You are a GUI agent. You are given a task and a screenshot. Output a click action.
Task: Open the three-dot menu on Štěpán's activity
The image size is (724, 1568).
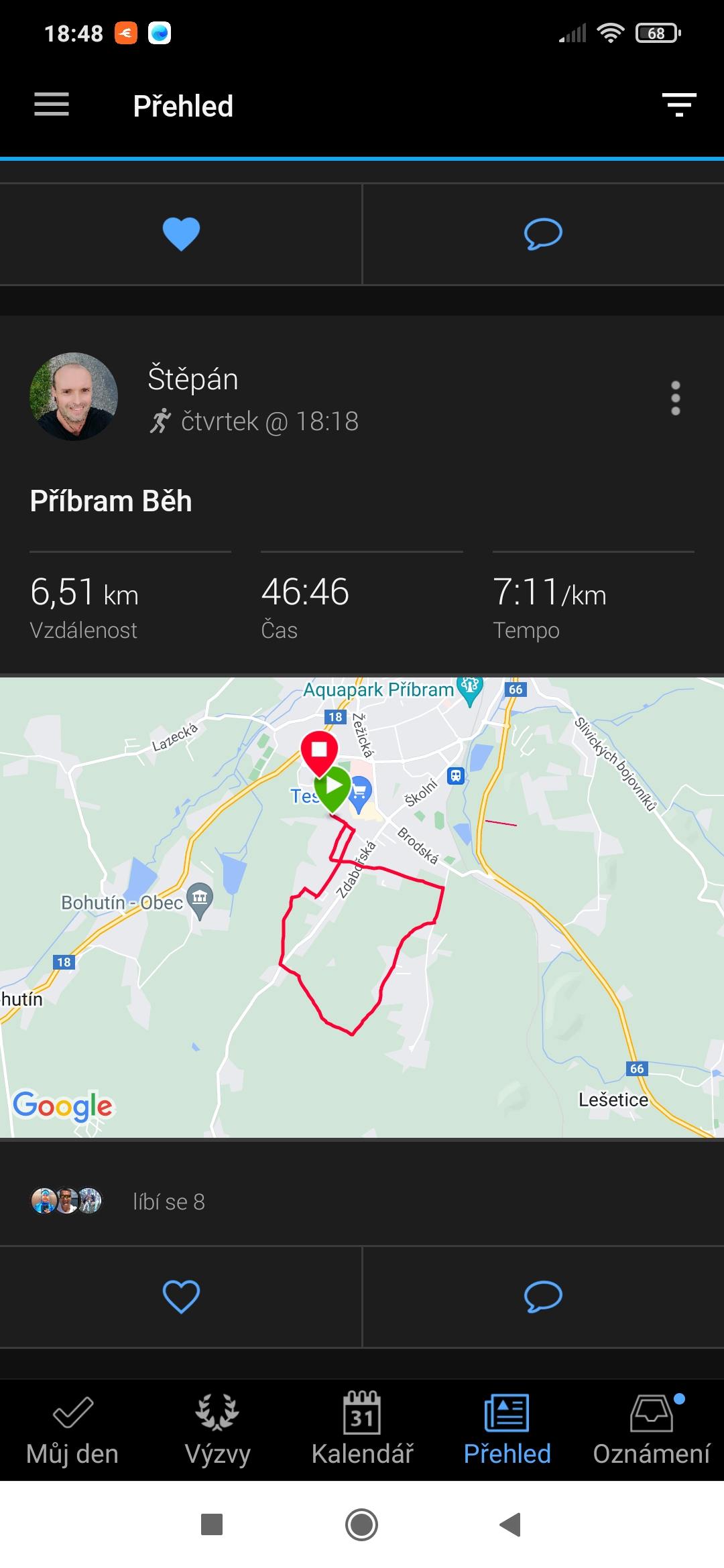(675, 398)
